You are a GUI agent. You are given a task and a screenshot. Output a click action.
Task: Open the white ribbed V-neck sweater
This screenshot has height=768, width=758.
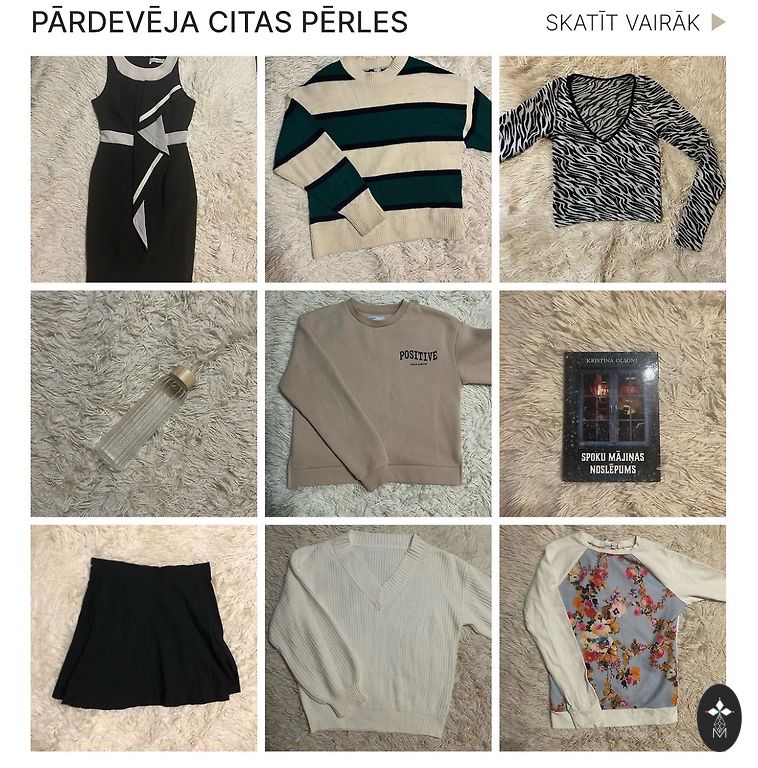coord(378,637)
